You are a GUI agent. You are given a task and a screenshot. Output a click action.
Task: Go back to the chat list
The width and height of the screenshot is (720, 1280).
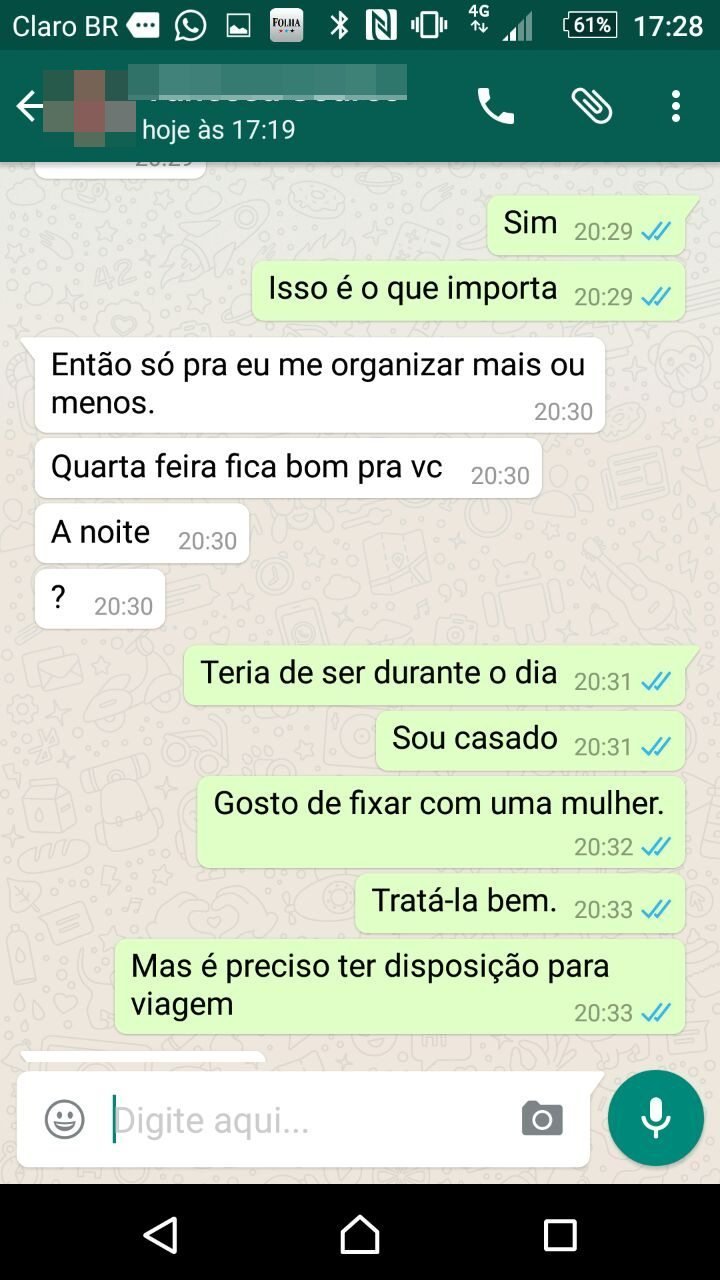pyautogui.click(x=30, y=106)
